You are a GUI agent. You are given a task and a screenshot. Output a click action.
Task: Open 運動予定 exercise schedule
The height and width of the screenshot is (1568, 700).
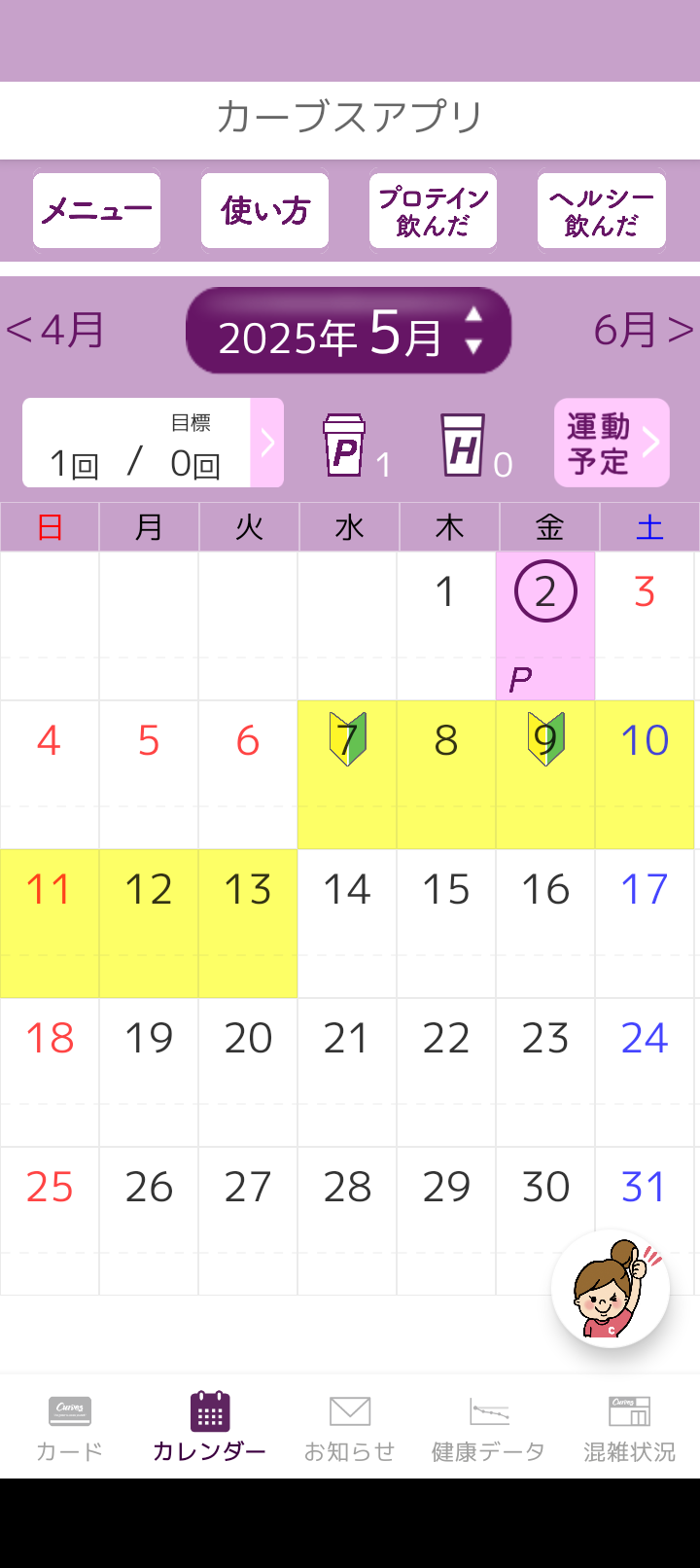tap(612, 444)
